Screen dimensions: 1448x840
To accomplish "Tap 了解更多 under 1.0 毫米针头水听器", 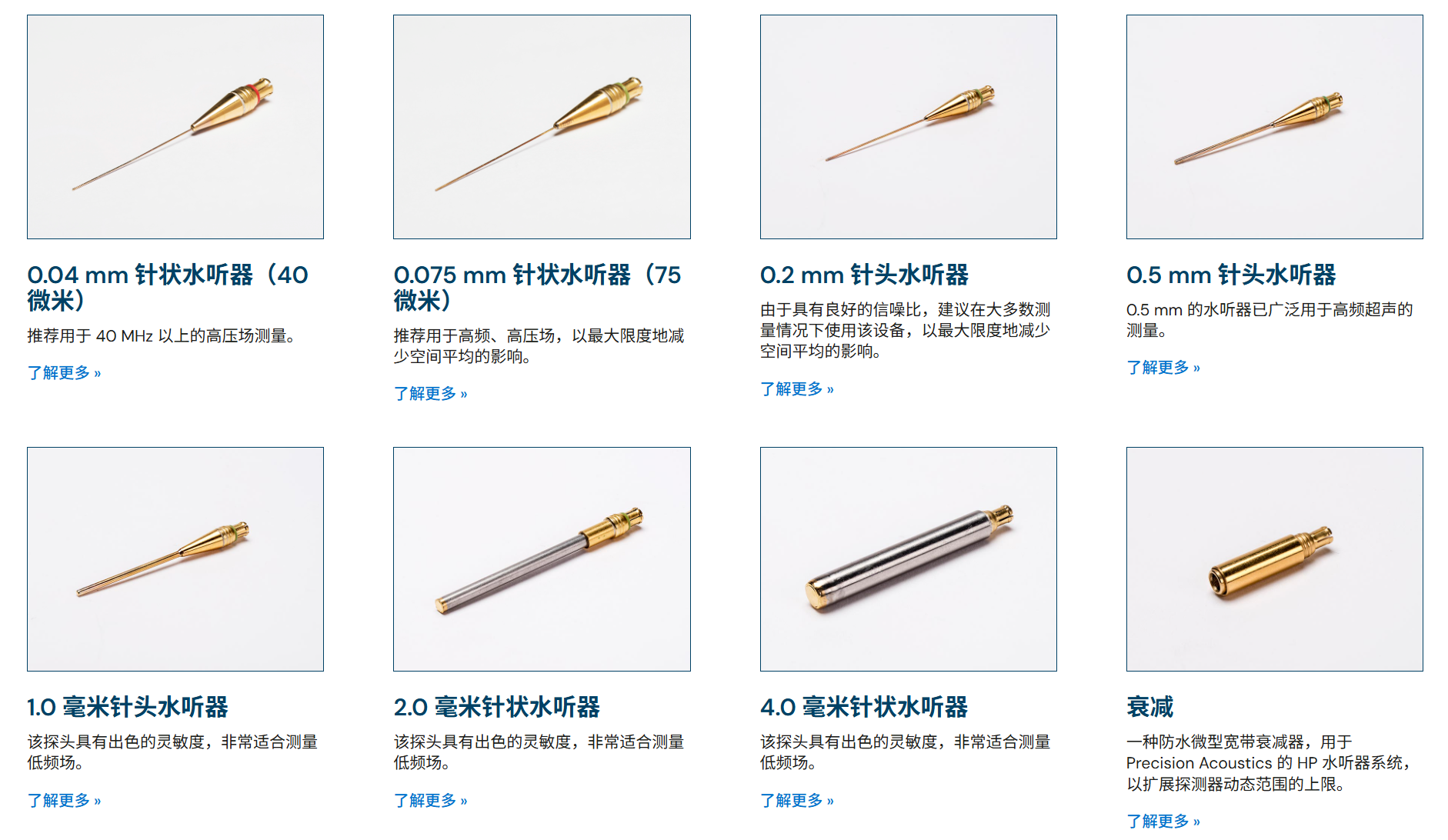I will (65, 801).
